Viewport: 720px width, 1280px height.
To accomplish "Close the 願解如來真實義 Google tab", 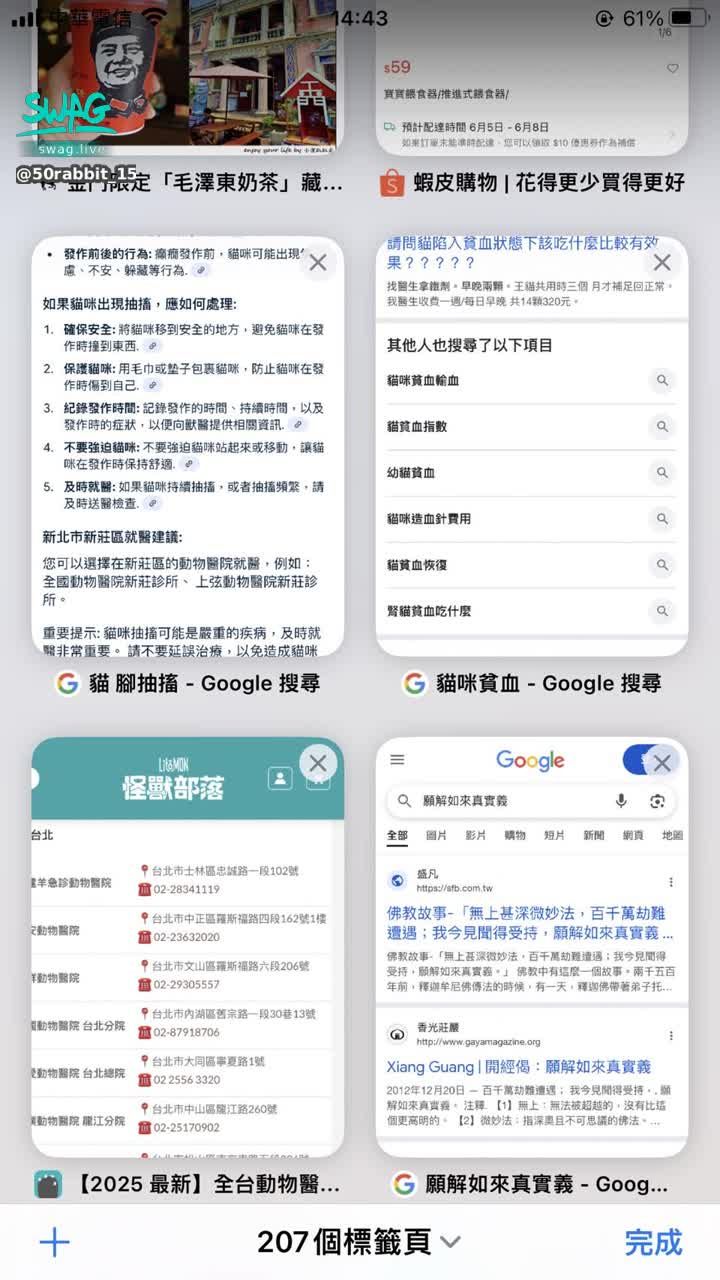I will point(662,764).
